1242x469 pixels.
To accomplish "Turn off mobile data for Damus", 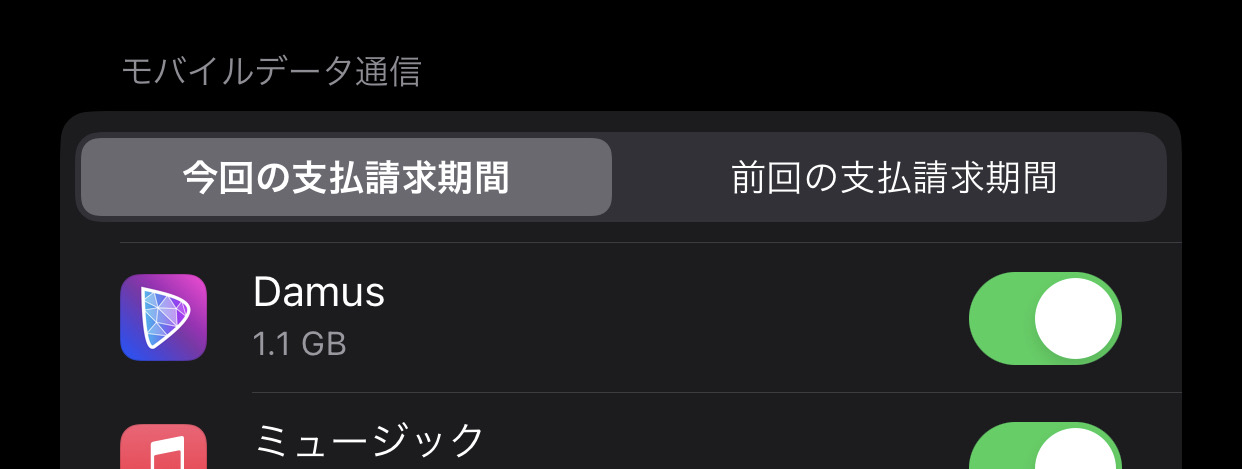I will click(x=1045, y=319).
